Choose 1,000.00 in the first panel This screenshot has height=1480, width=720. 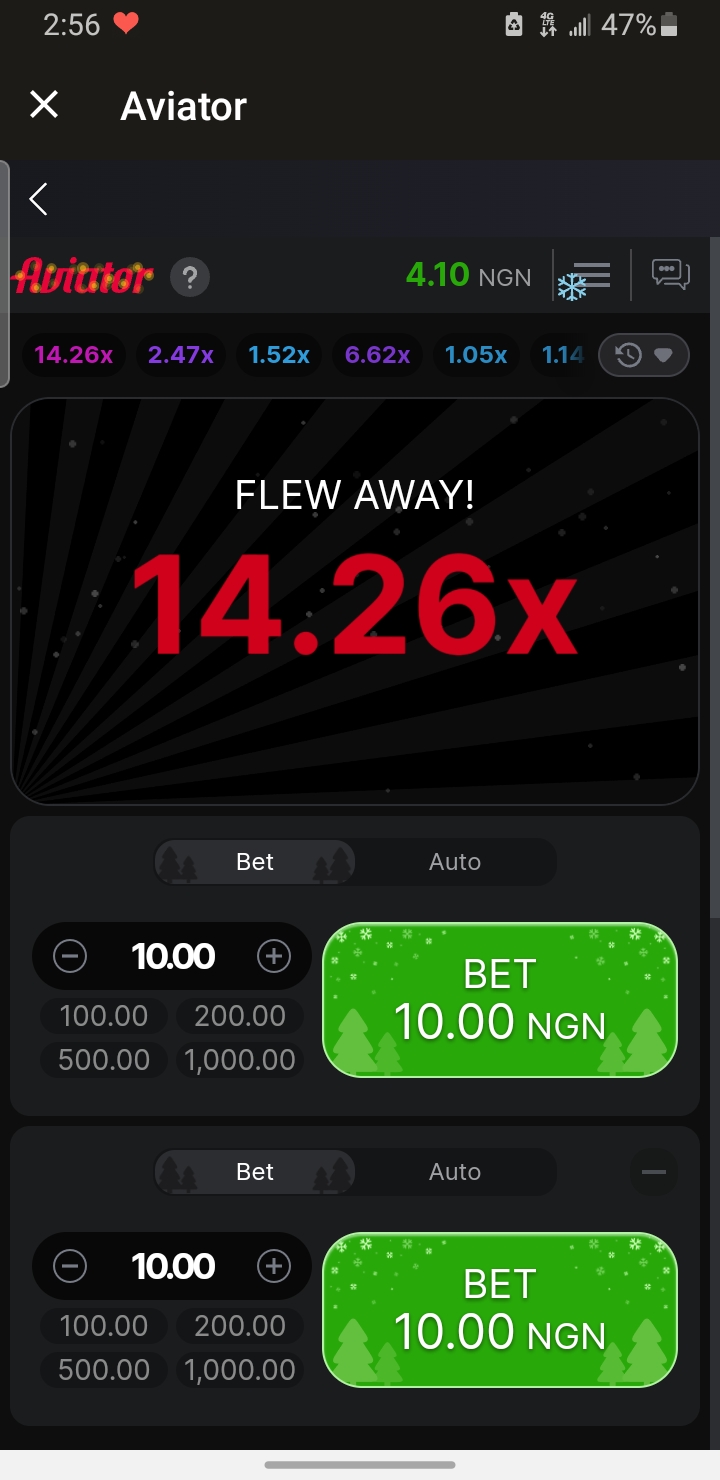click(240, 1060)
